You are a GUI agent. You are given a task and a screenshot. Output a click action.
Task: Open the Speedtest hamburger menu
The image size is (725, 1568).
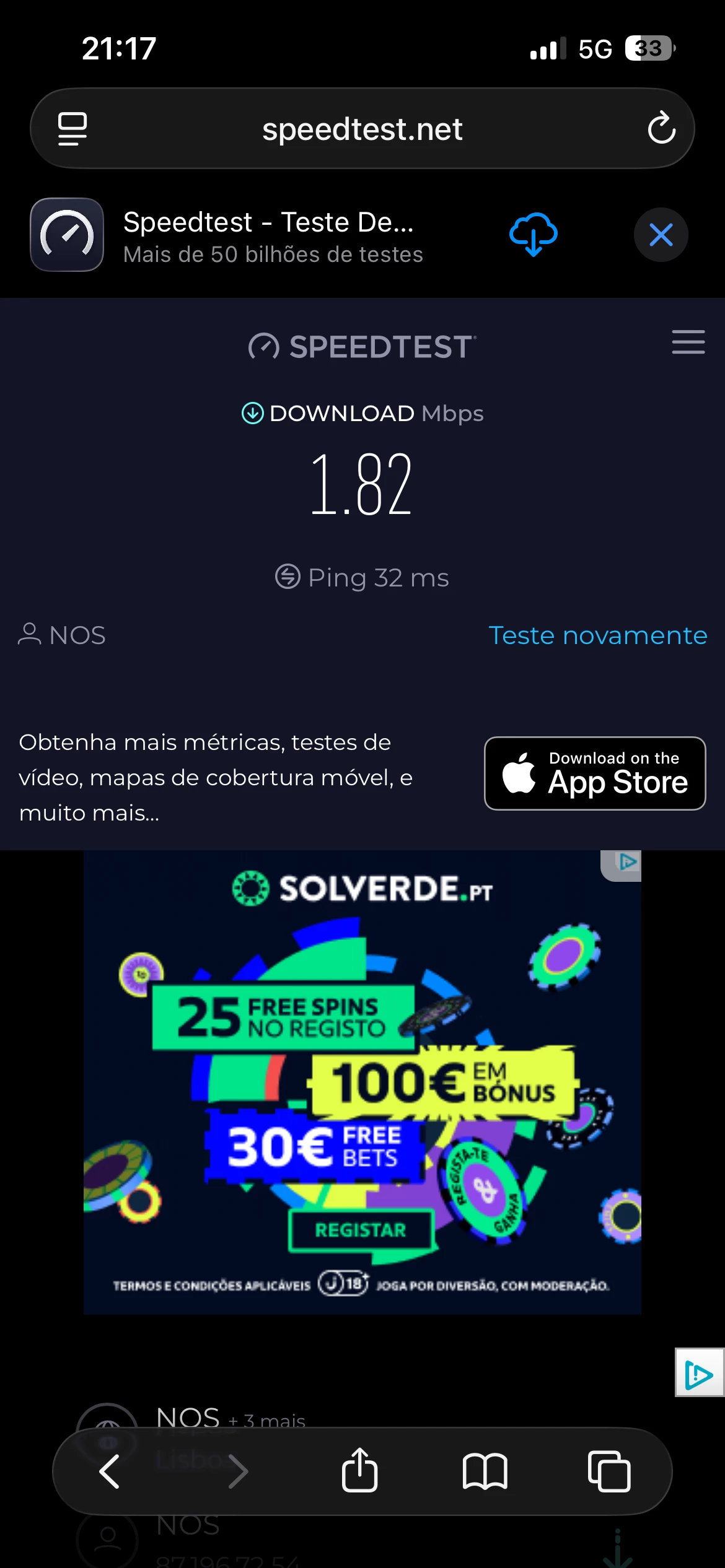click(688, 342)
